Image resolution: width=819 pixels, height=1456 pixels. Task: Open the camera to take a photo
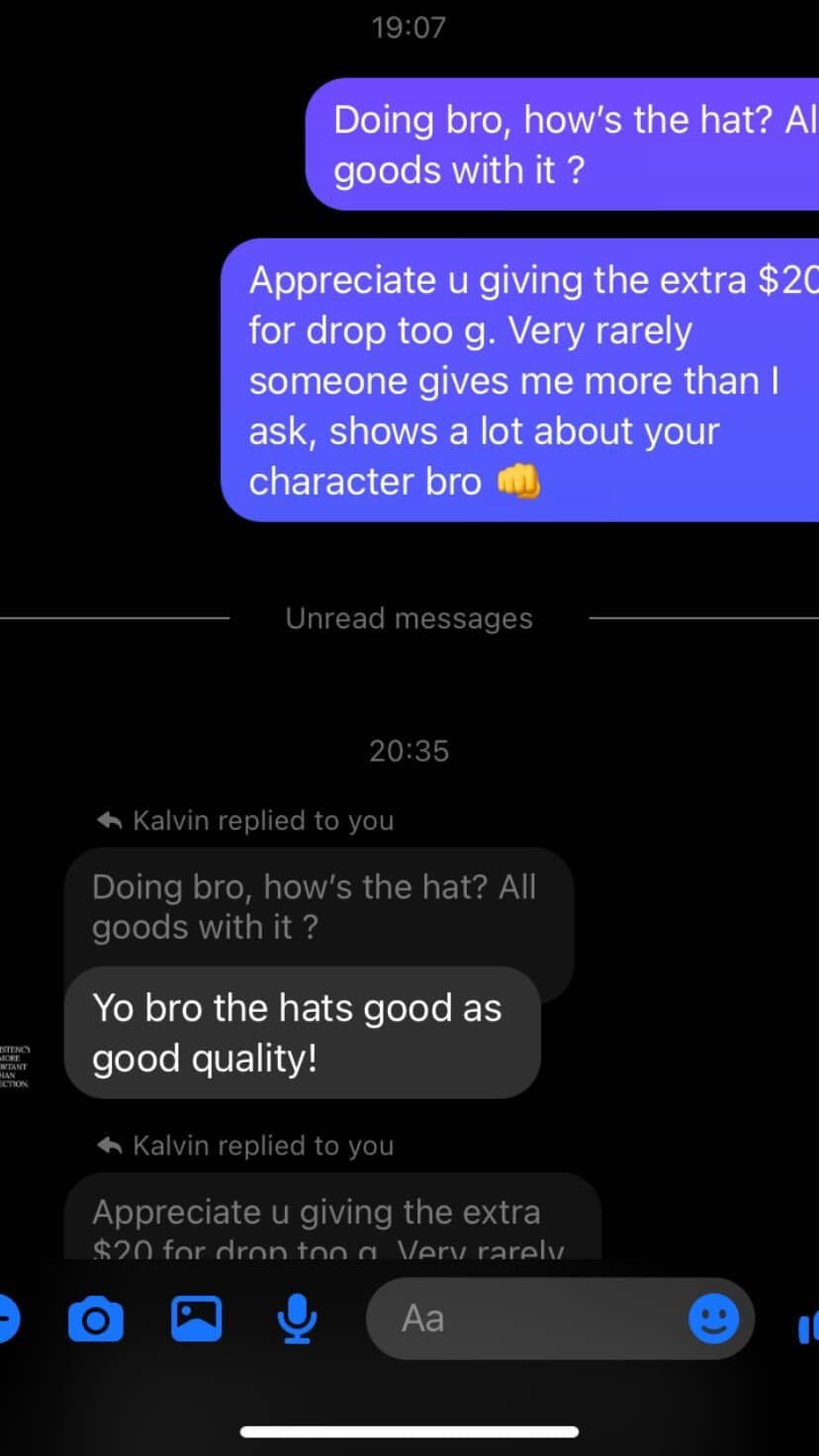tap(96, 1319)
